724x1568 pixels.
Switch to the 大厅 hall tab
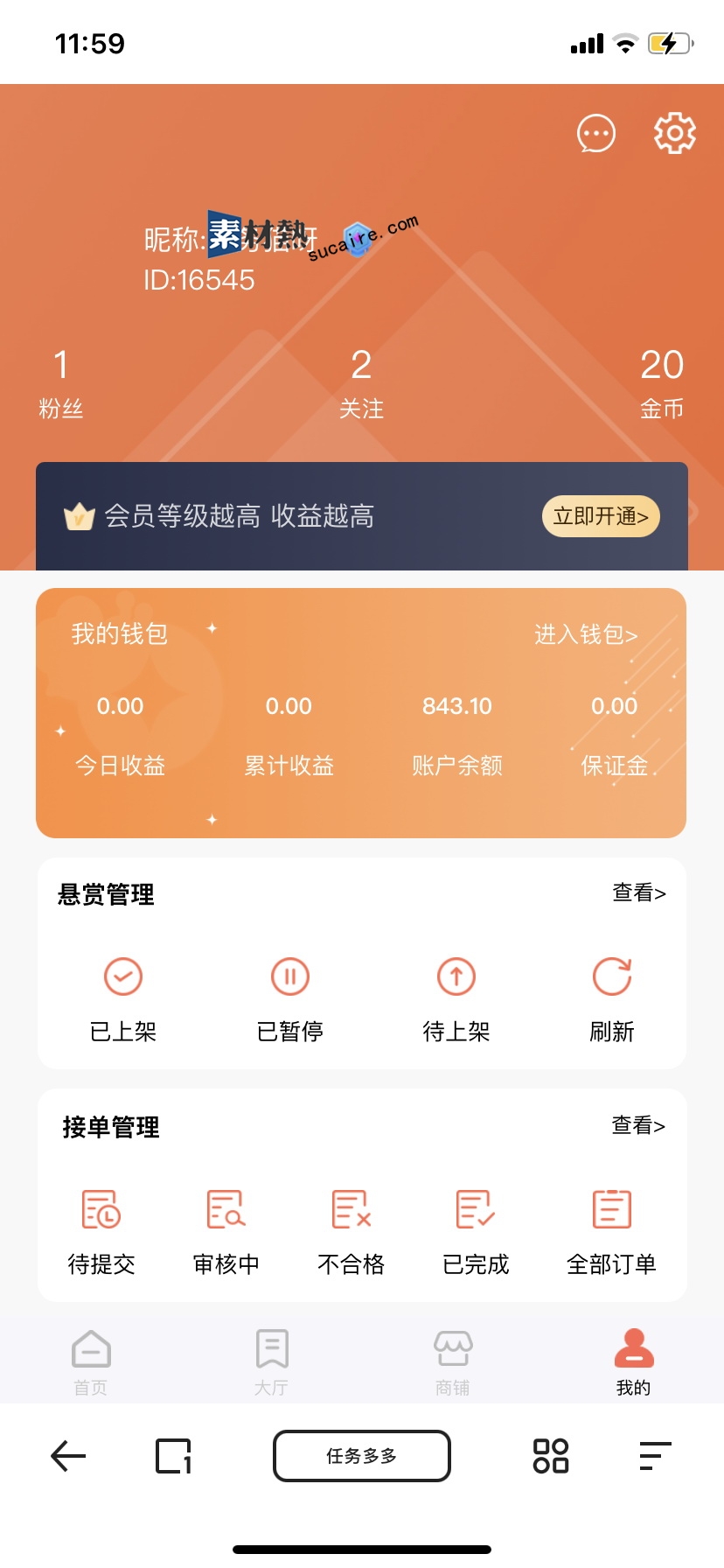[272, 1362]
